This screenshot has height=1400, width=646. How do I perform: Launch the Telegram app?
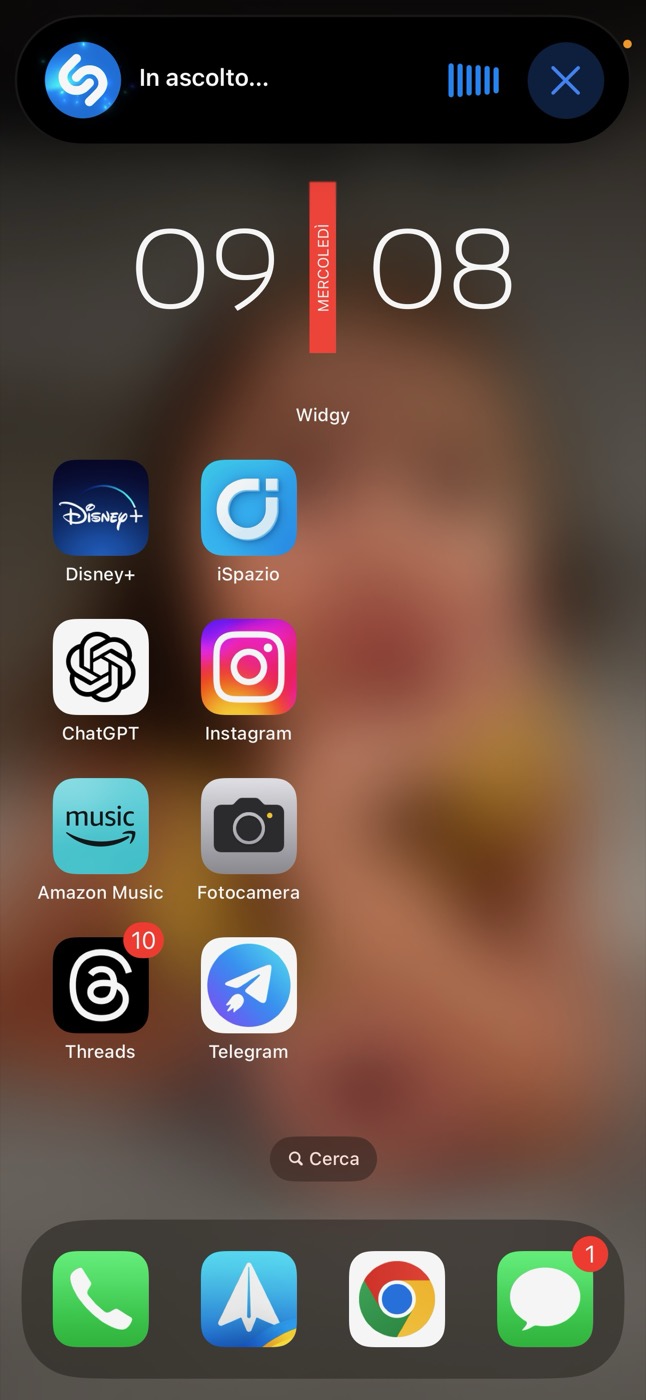pyautogui.click(x=249, y=985)
